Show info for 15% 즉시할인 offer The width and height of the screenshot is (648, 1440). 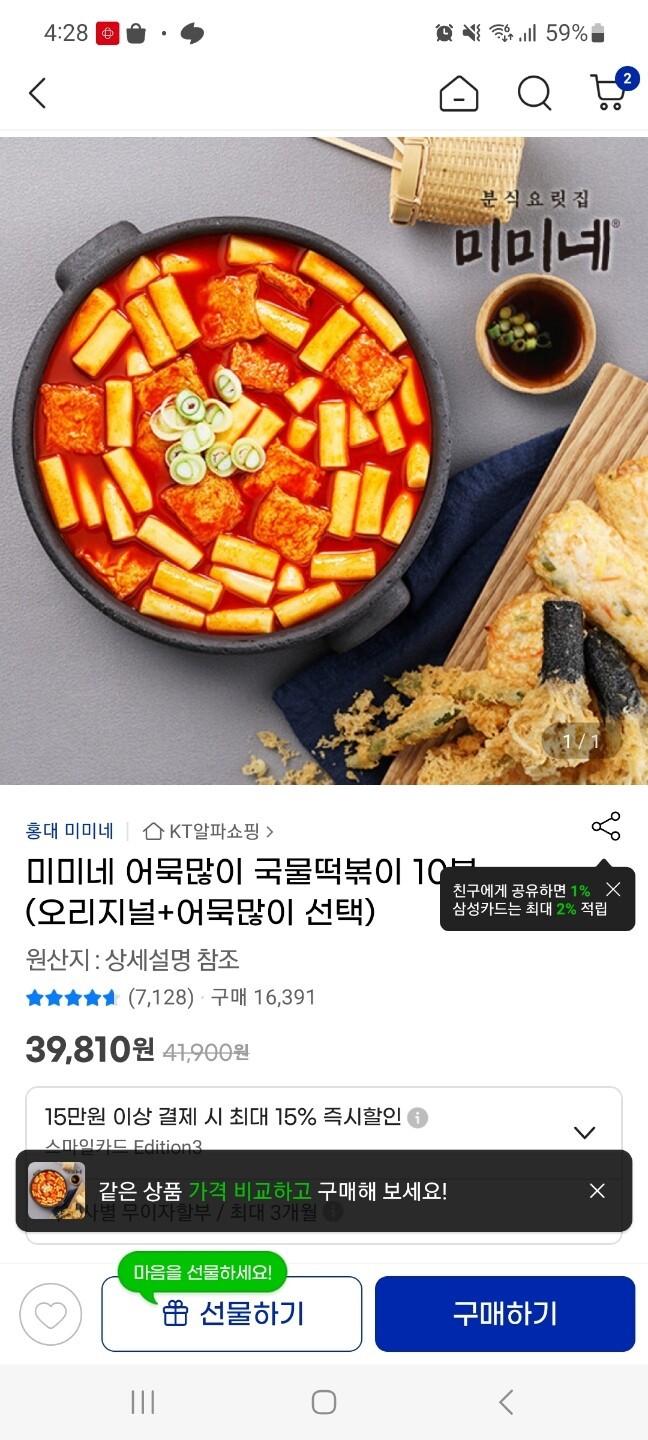pyautogui.click(x=418, y=1117)
